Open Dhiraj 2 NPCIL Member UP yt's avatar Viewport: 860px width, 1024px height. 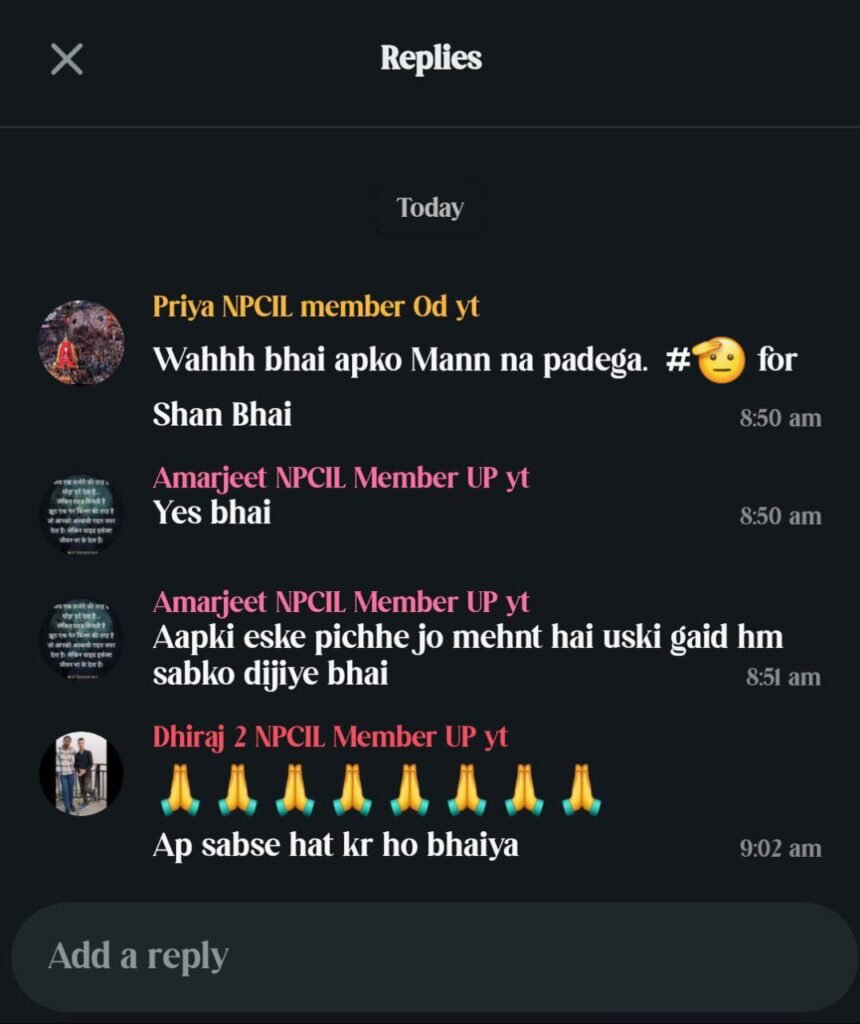(81, 773)
